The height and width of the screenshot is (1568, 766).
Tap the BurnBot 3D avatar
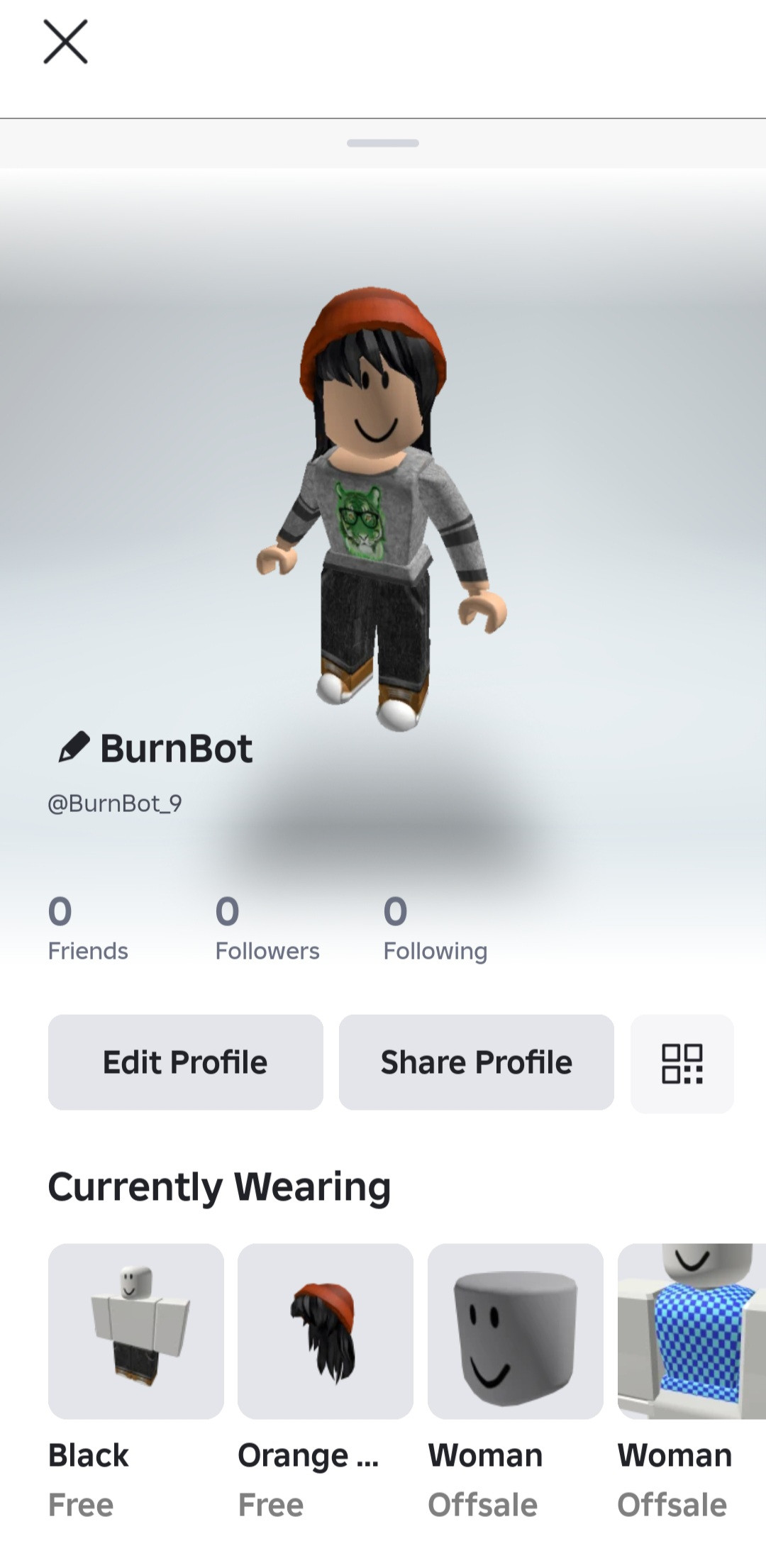379,511
